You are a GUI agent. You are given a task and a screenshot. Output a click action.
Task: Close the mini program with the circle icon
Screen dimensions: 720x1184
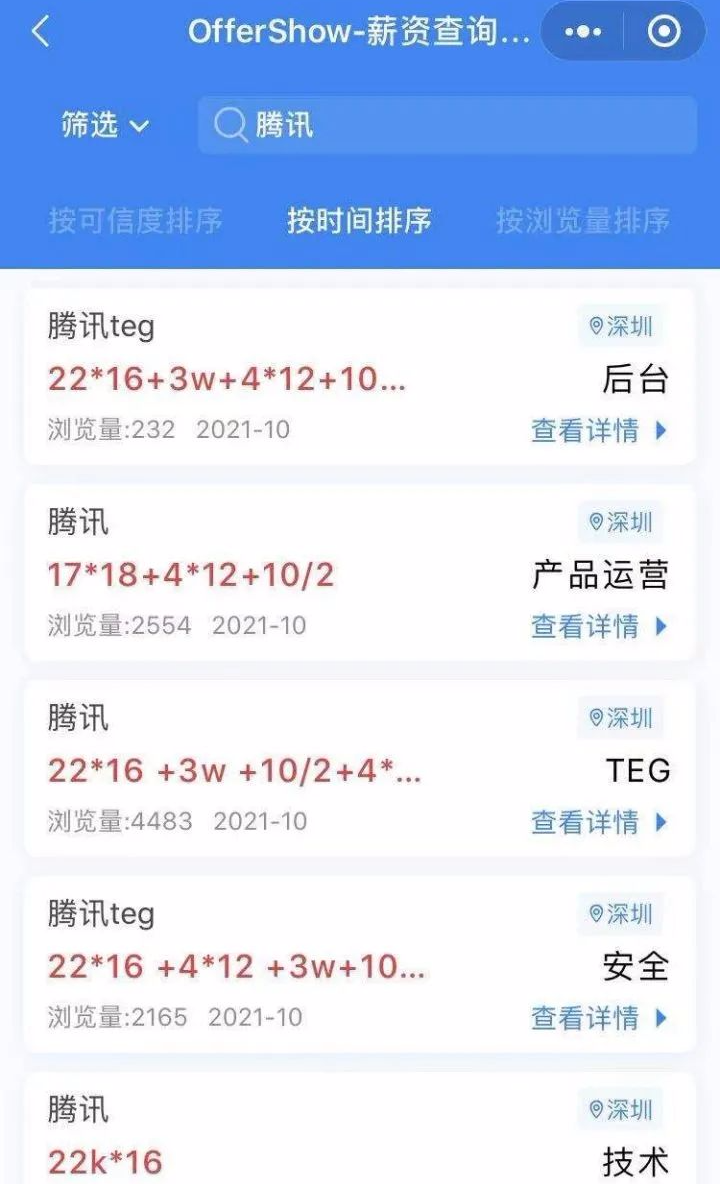pyautogui.click(x=664, y=32)
